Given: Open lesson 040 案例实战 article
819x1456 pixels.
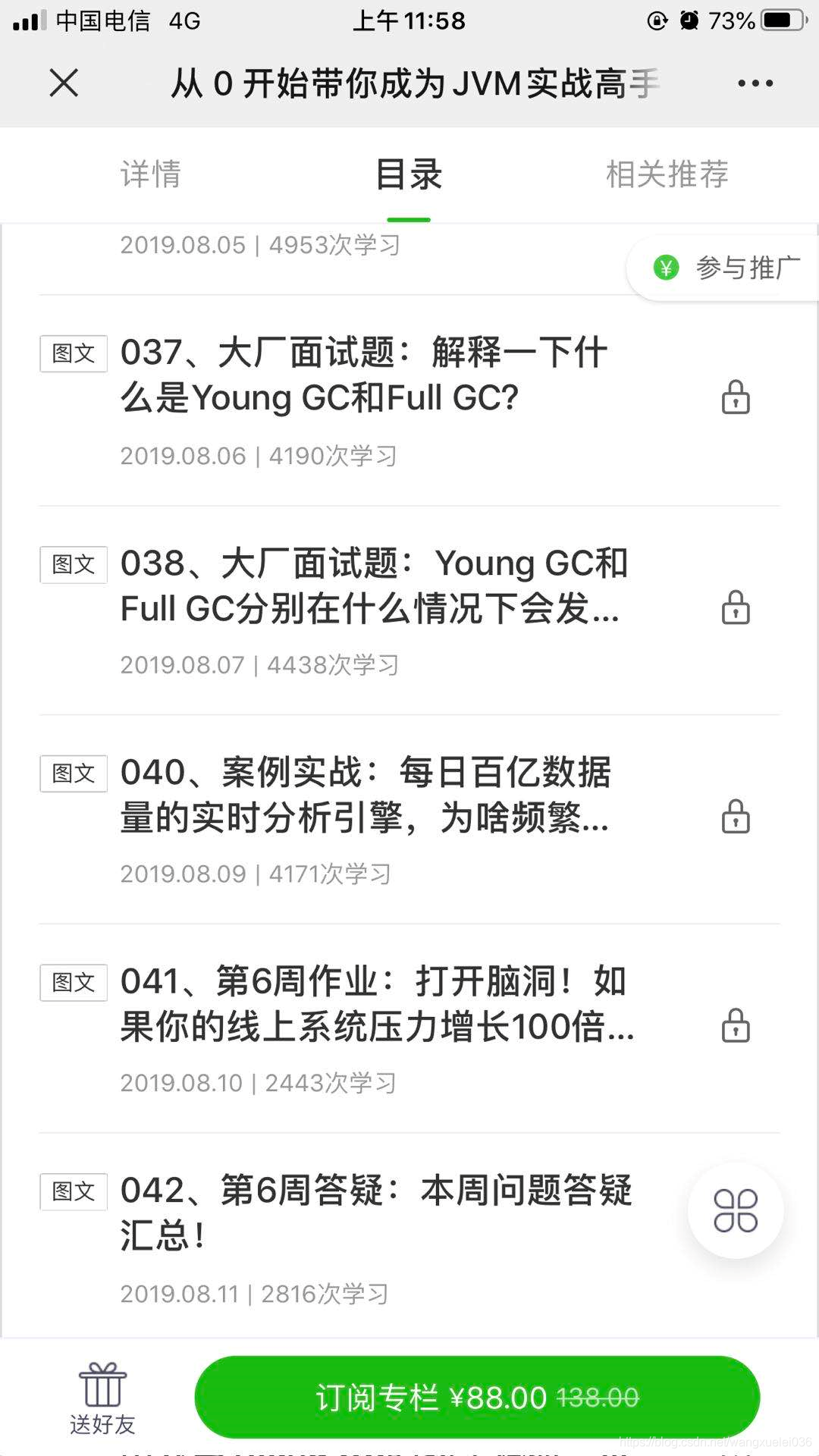Looking at the screenshot, I should [x=366, y=795].
